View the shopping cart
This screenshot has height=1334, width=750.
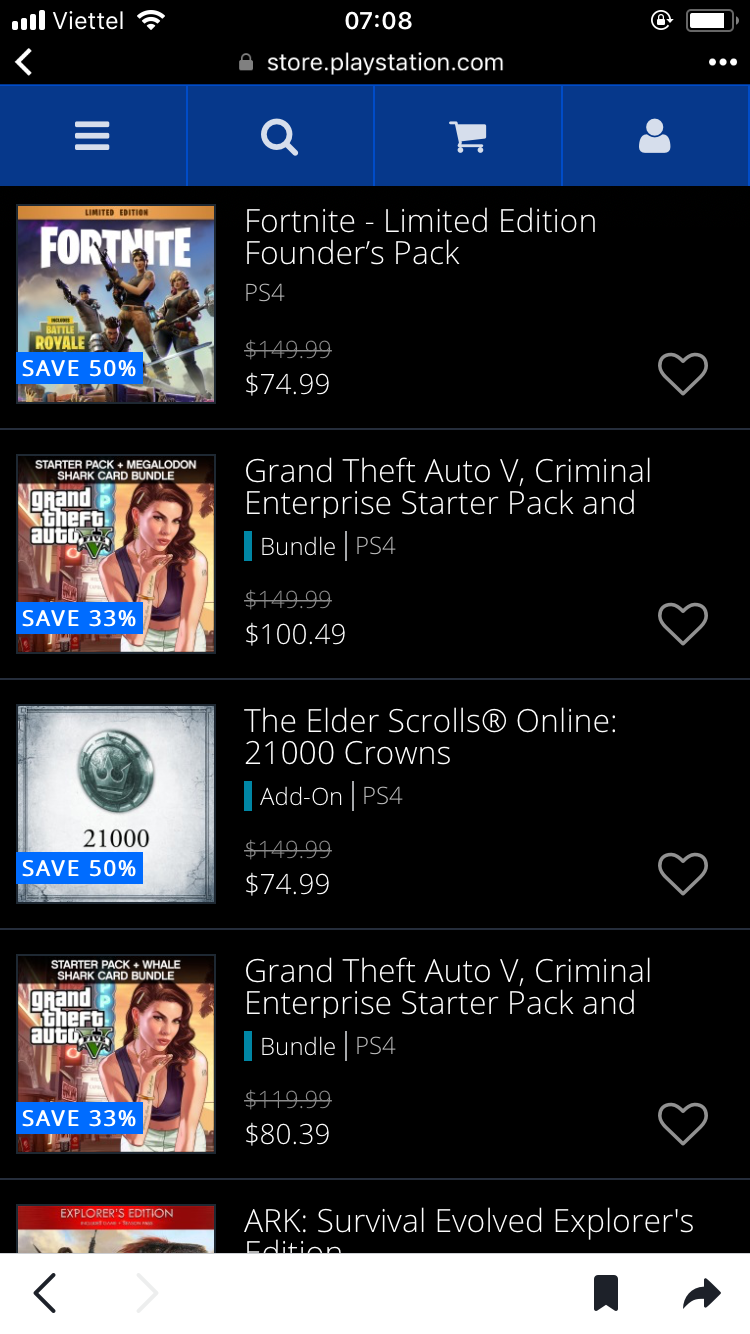467,135
